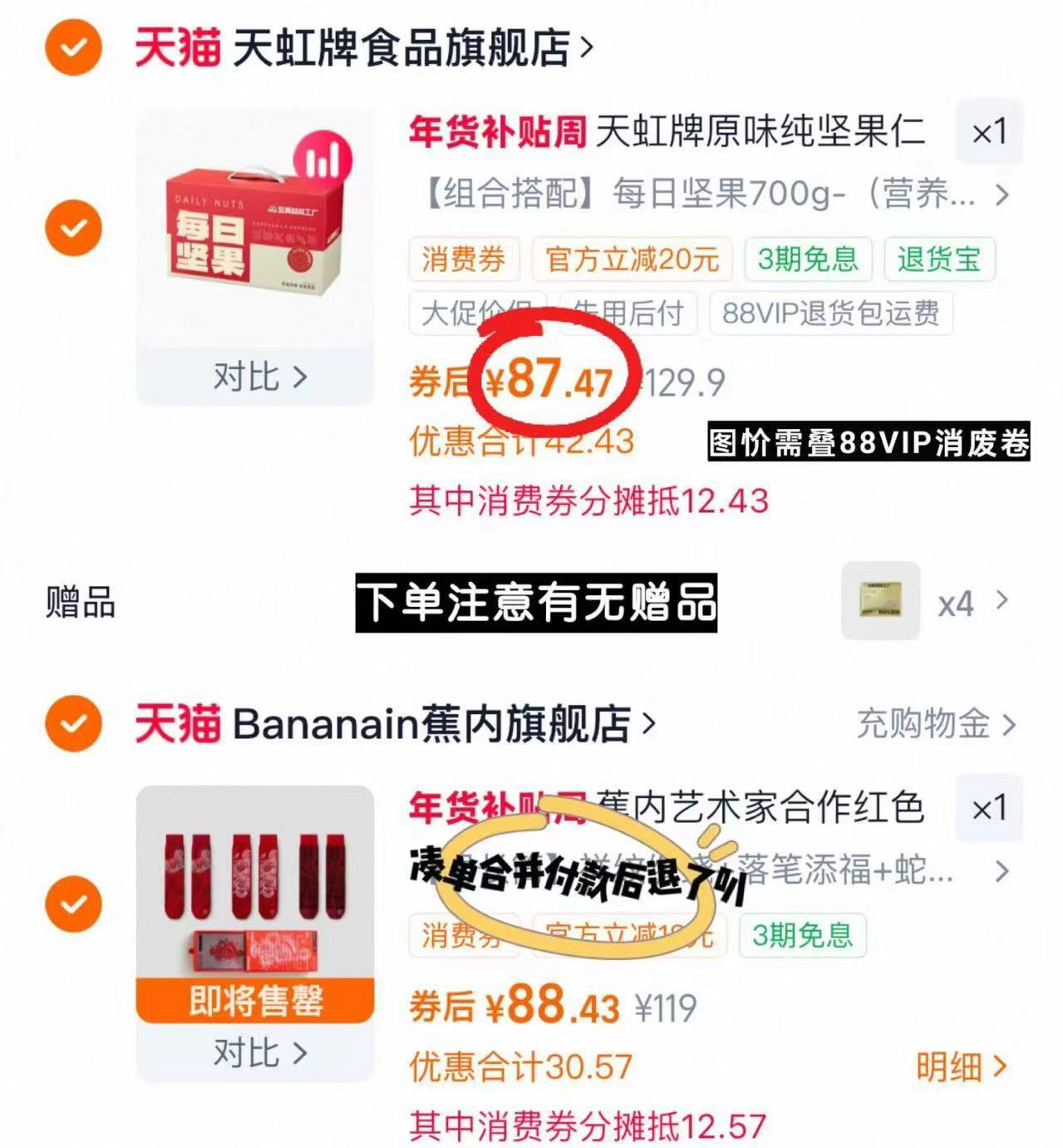Click the 3期免息 badge on the socks item
1063x1148 pixels.
tap(801, 937)
